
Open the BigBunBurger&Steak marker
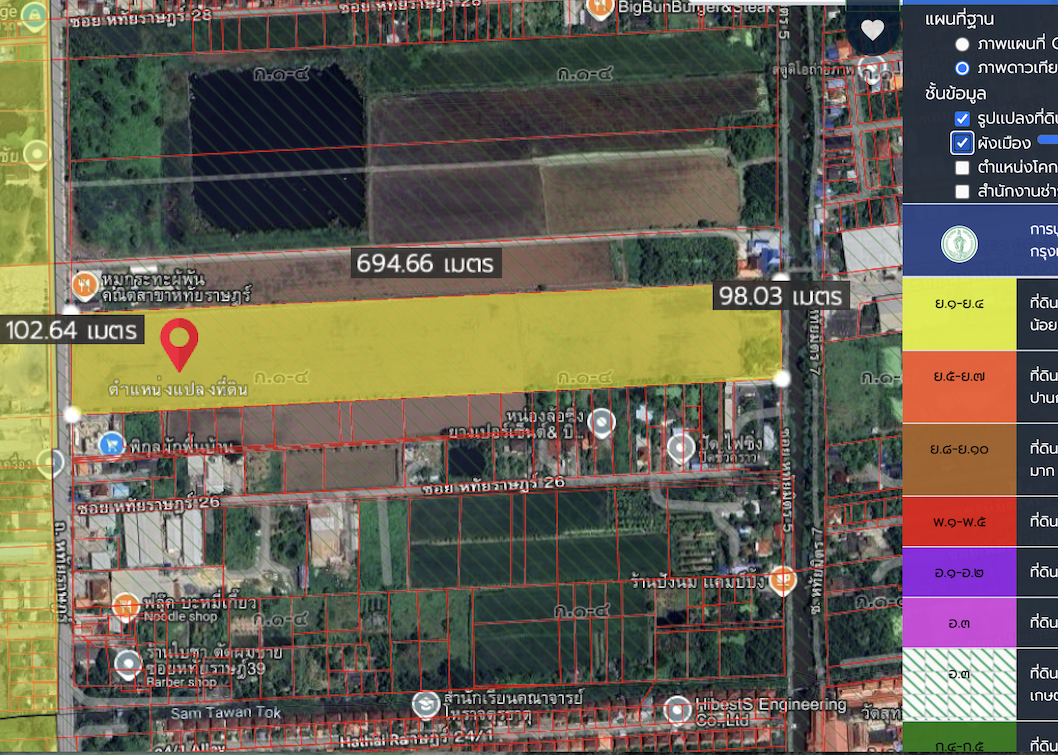pyautogui.click(x=601, y=9)
